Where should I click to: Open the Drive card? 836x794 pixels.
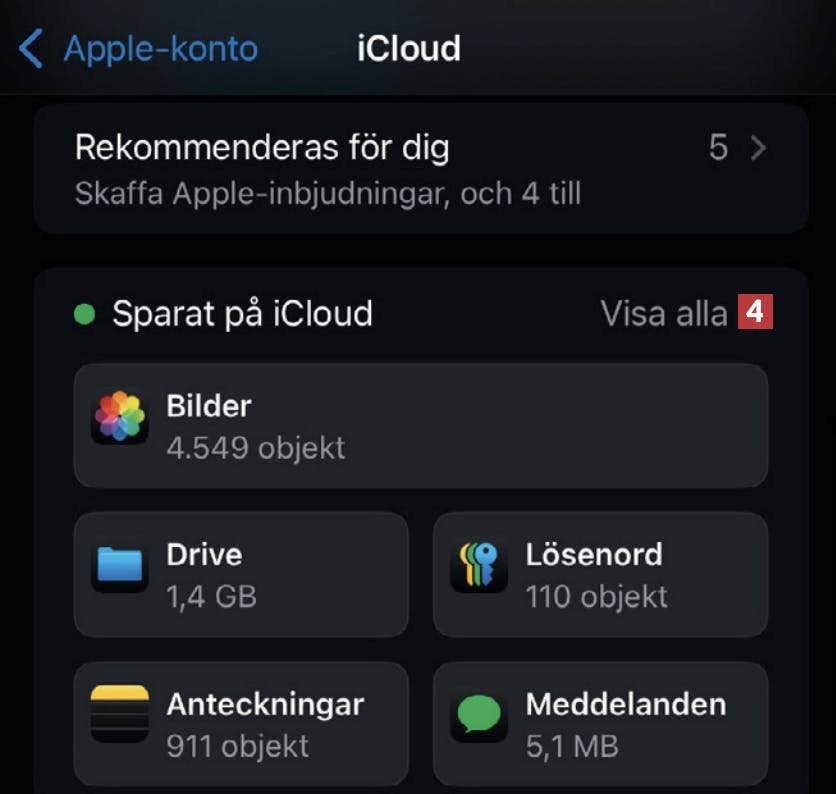(x=241, y=574)
